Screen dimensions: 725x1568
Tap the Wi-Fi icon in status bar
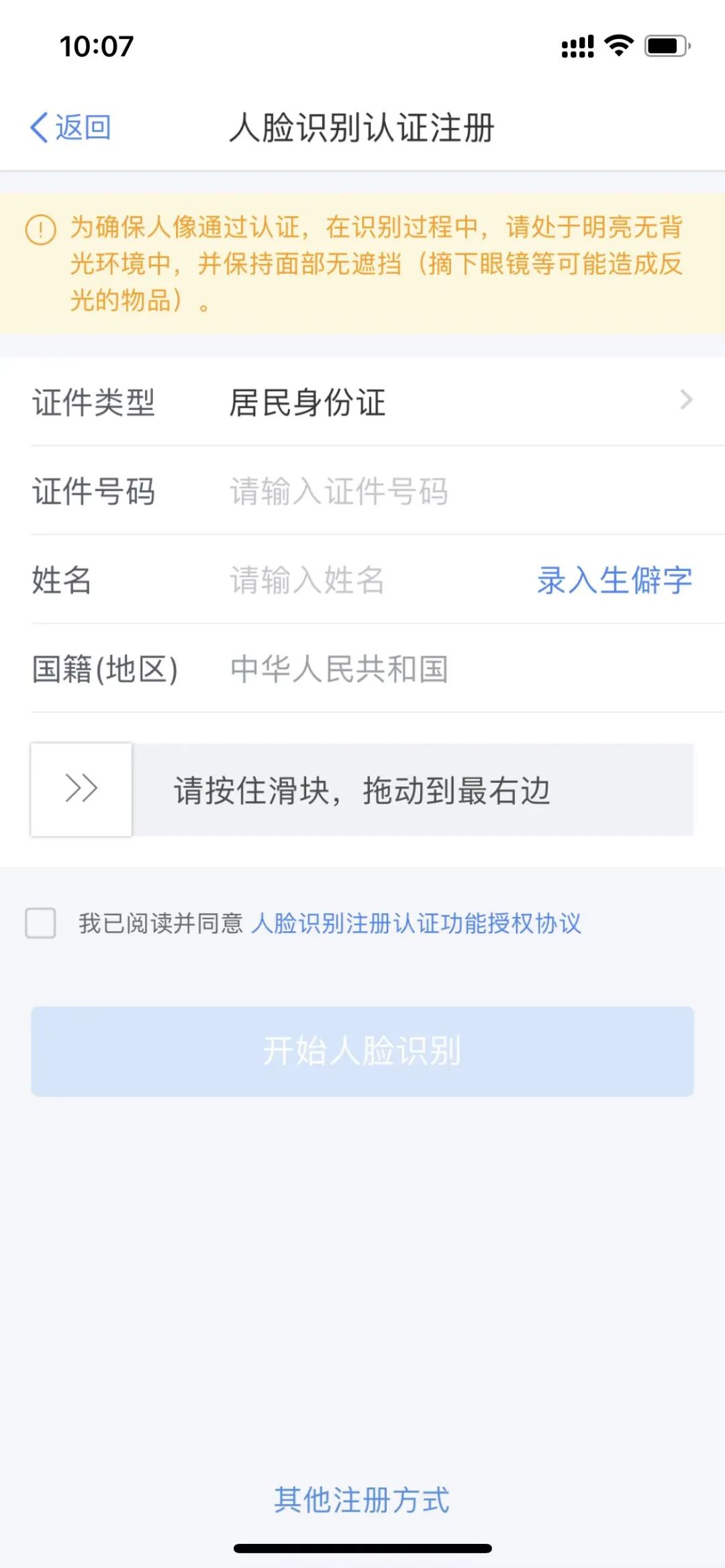616,46
